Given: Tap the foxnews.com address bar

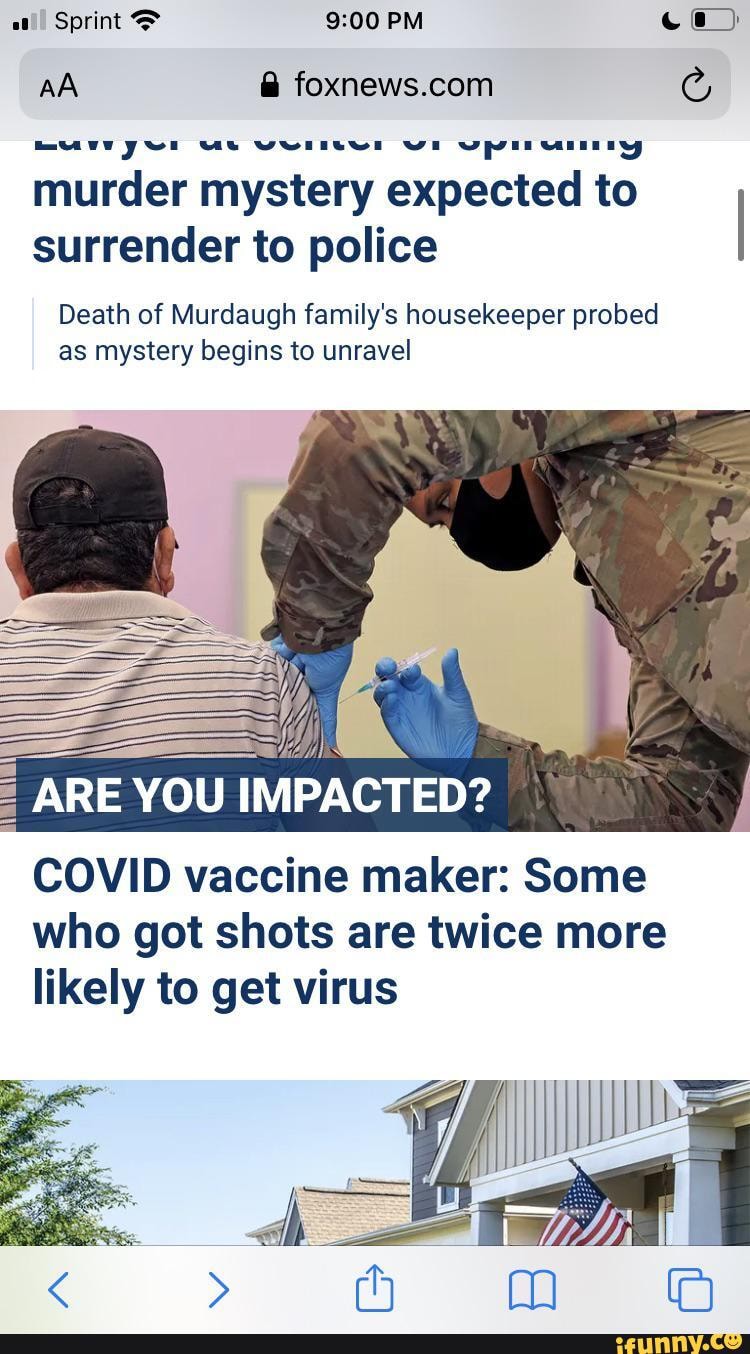Looking at the screenshot, I should click(376, 86).
